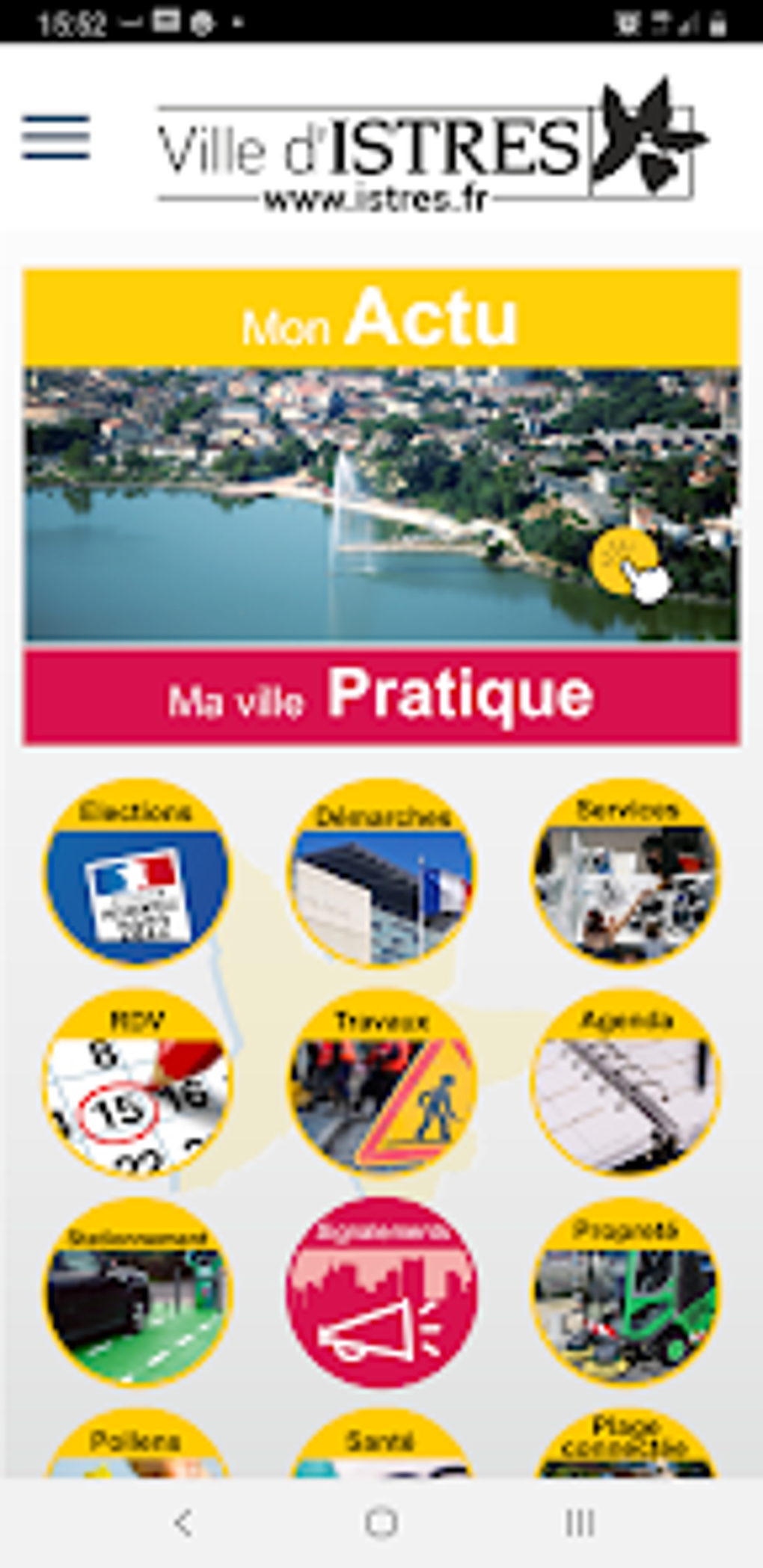Open the hamburger drawer menu
Screen dimensions: 763x1568
[56, 138]
